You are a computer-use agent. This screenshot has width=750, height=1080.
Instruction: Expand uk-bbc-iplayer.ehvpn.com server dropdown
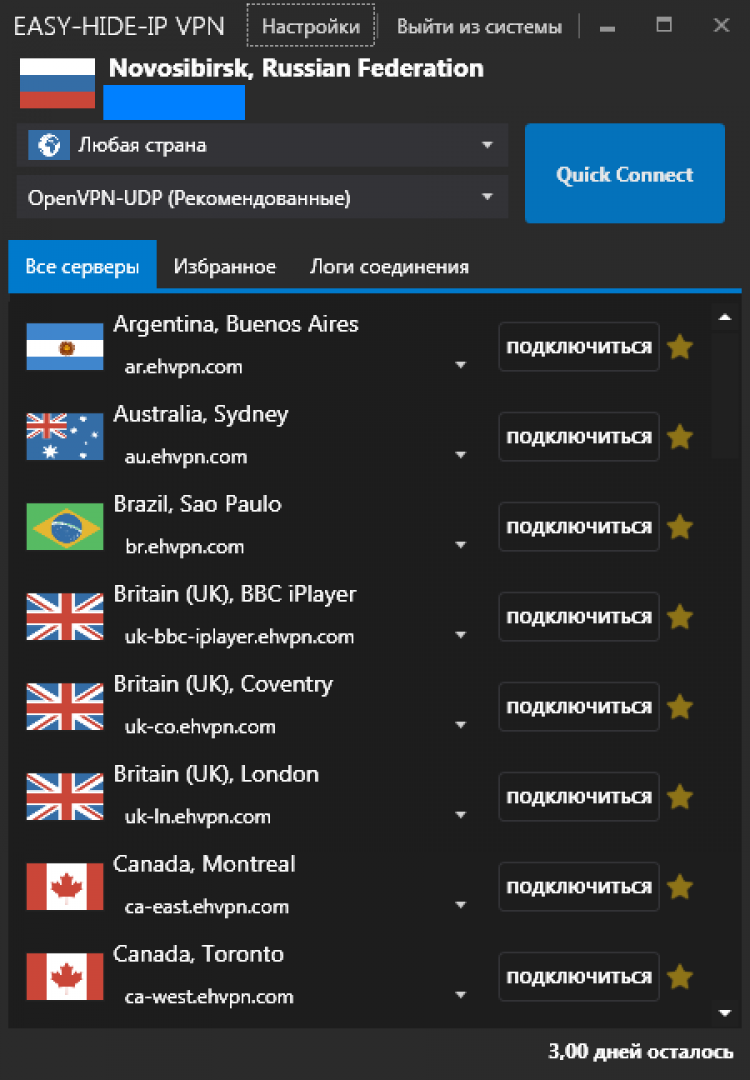460,636
